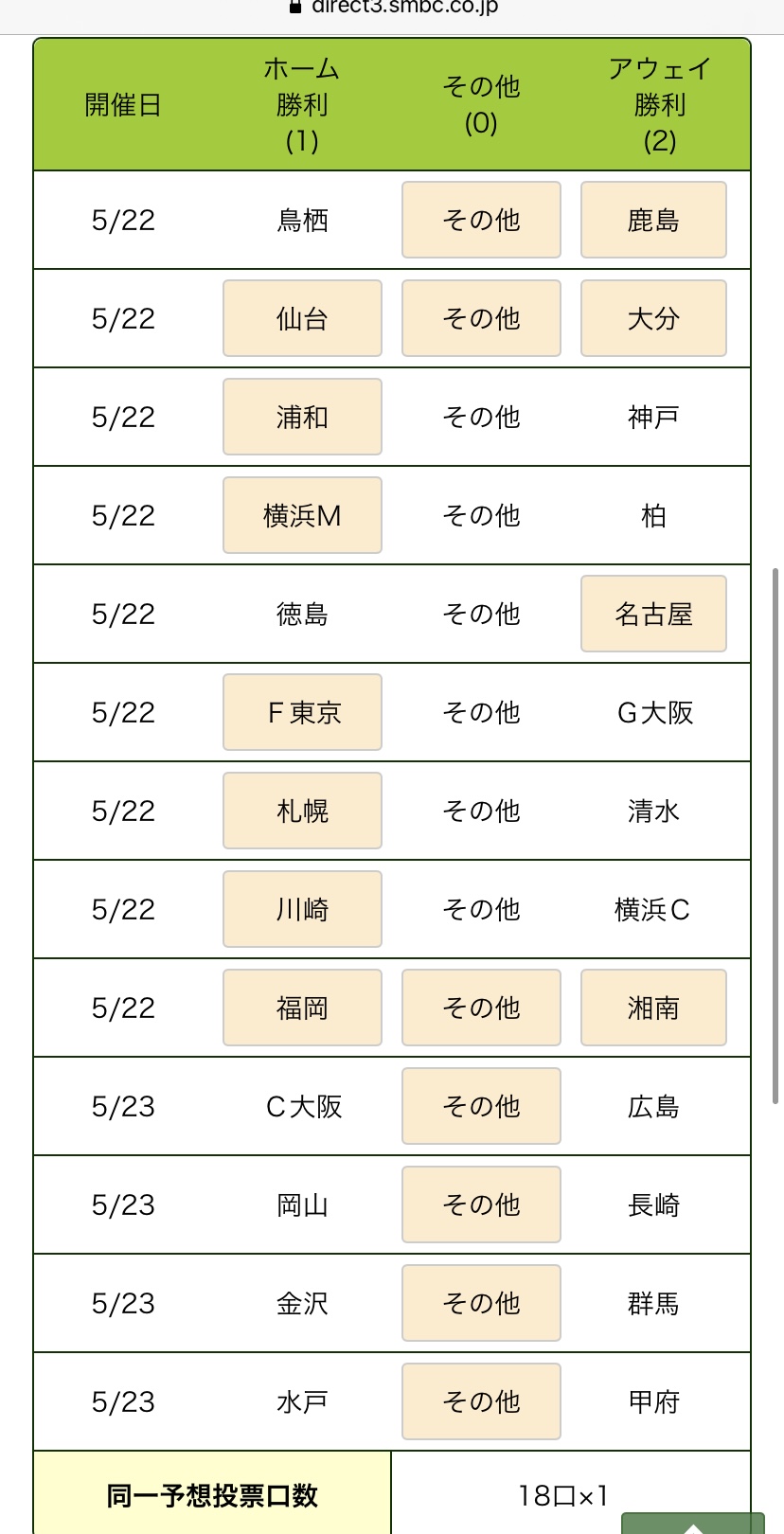This screenshot has height=1534, width=784.
Task: Choose 仙台 home win
Action: [x=302, y=318]
